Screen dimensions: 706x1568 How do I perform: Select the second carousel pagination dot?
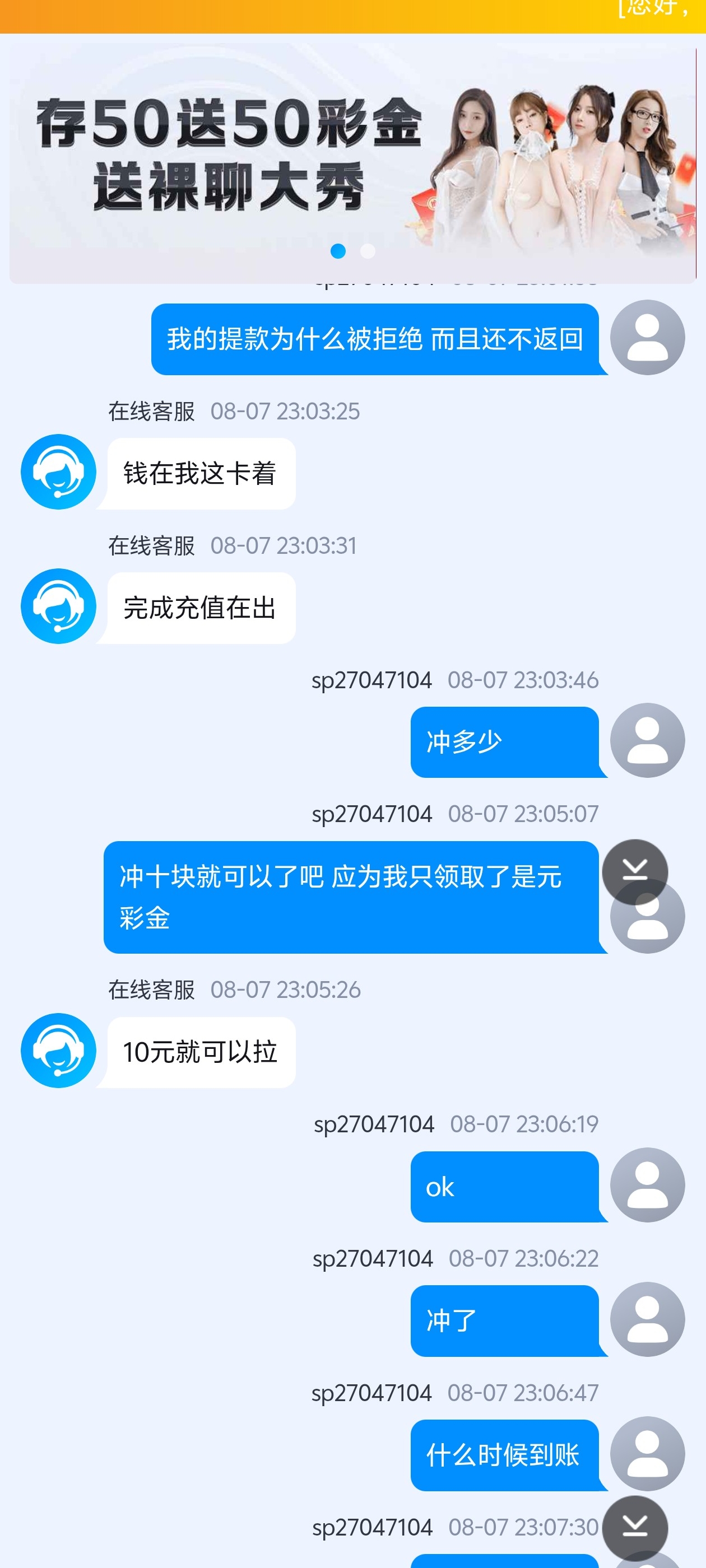tap(368, 250)
